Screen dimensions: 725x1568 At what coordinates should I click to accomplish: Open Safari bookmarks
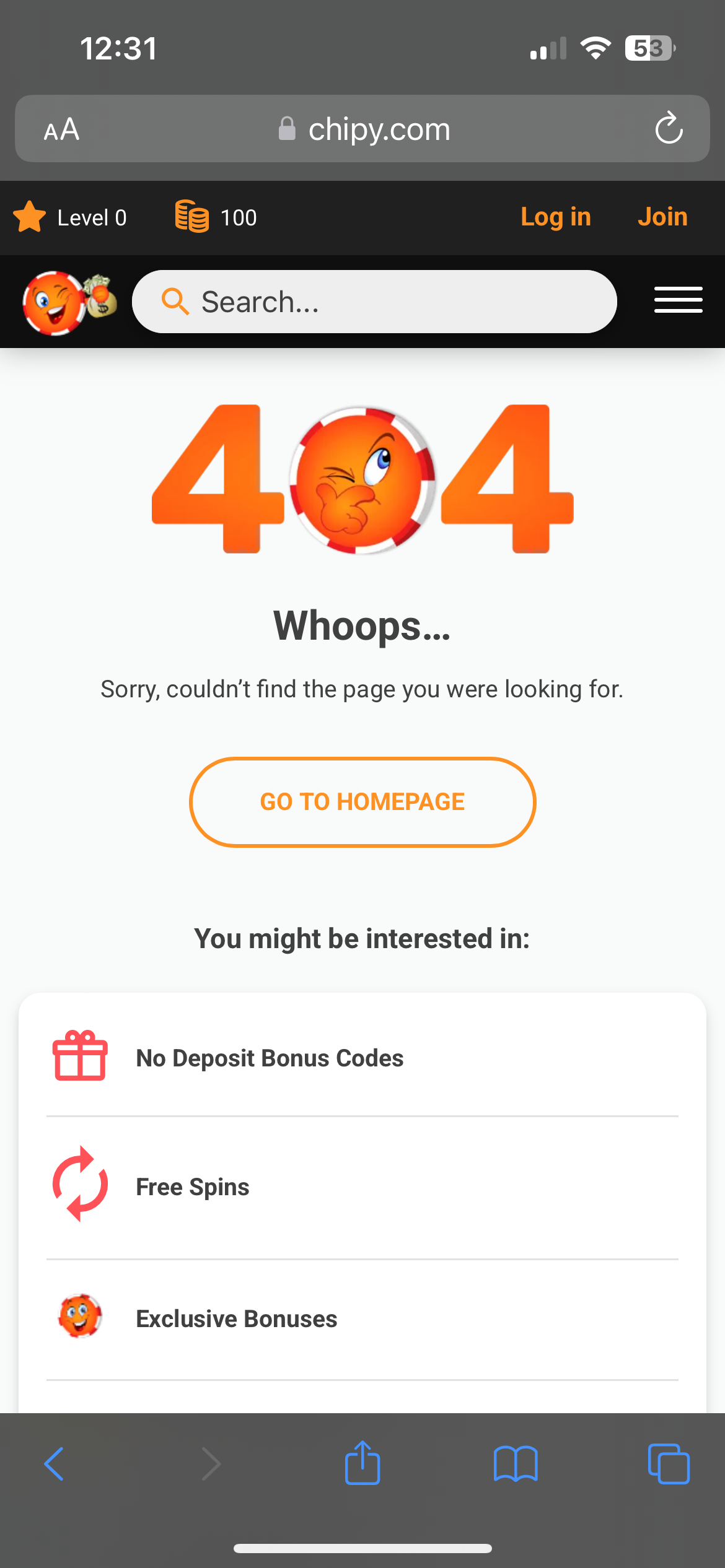pyautogui.click(x=516, y=1464)
